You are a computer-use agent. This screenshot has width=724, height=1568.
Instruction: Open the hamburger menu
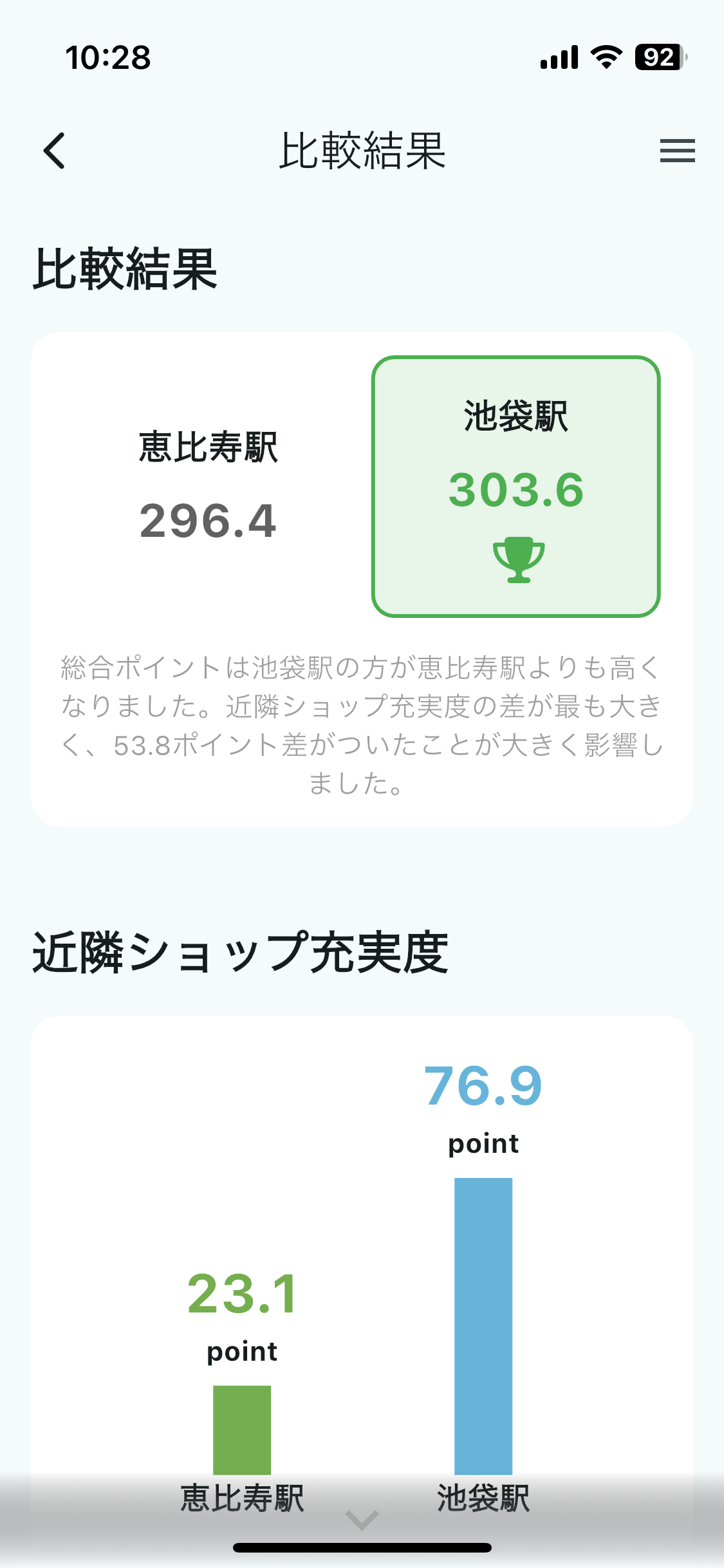pyautogui.click(x=677, y=151)
